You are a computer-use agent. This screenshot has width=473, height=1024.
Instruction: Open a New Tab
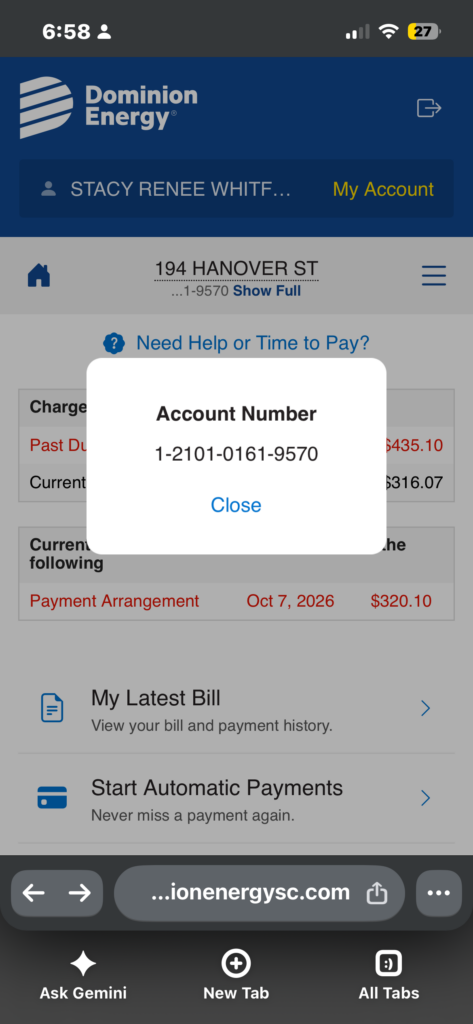coord(236,976)
